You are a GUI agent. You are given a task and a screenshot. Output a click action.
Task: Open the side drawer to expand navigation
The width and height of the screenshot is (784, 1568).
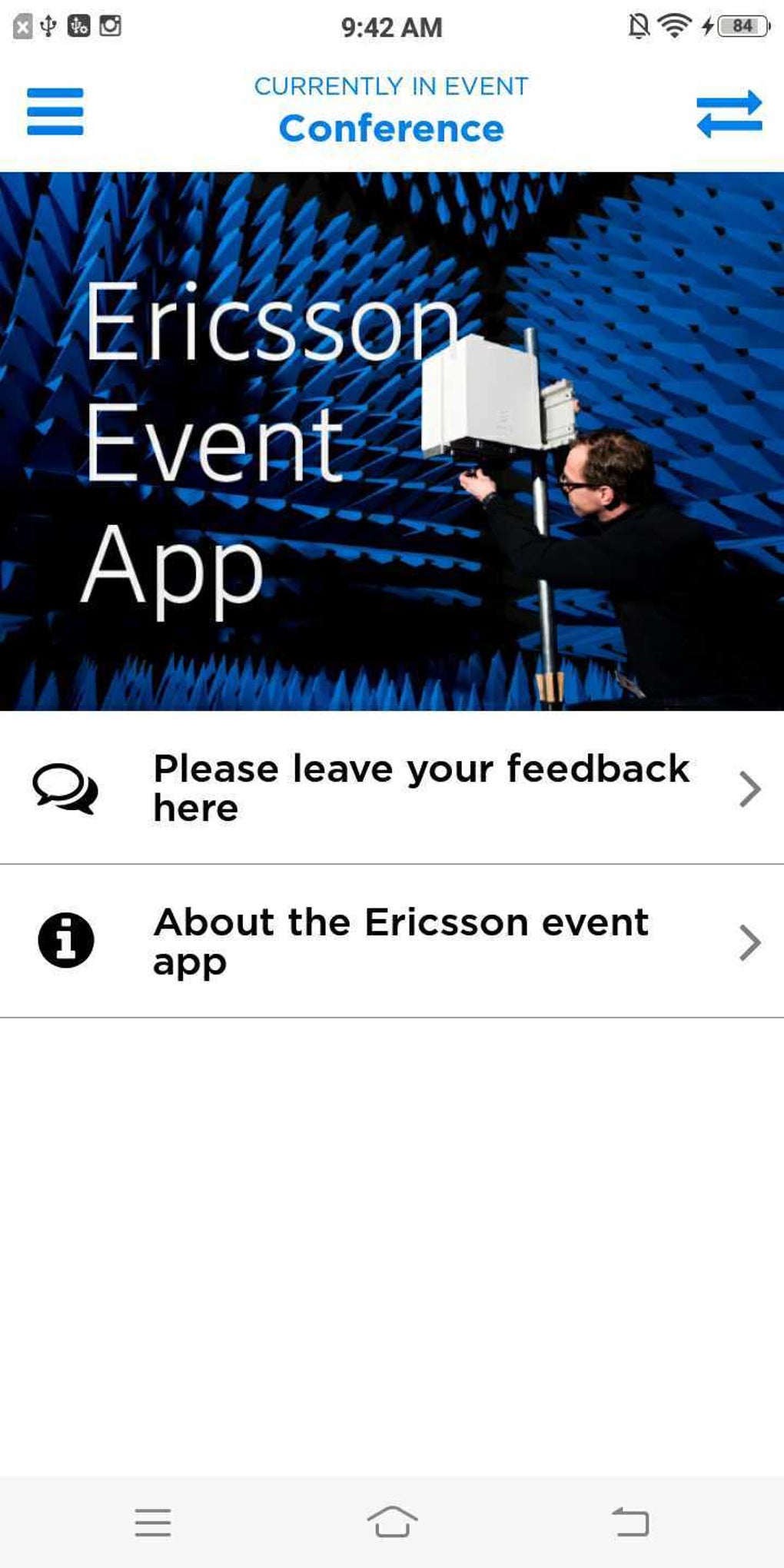click(x=56, y=112)
